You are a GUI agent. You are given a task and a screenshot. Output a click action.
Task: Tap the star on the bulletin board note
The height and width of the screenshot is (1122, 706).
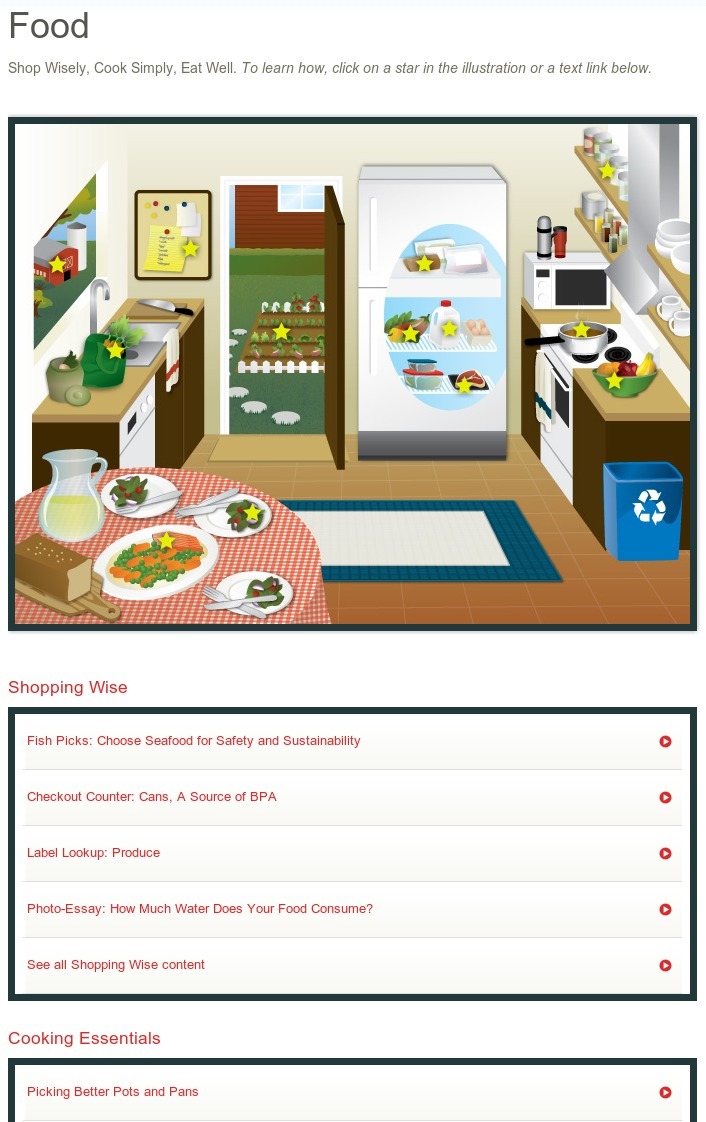coord(190,247)
